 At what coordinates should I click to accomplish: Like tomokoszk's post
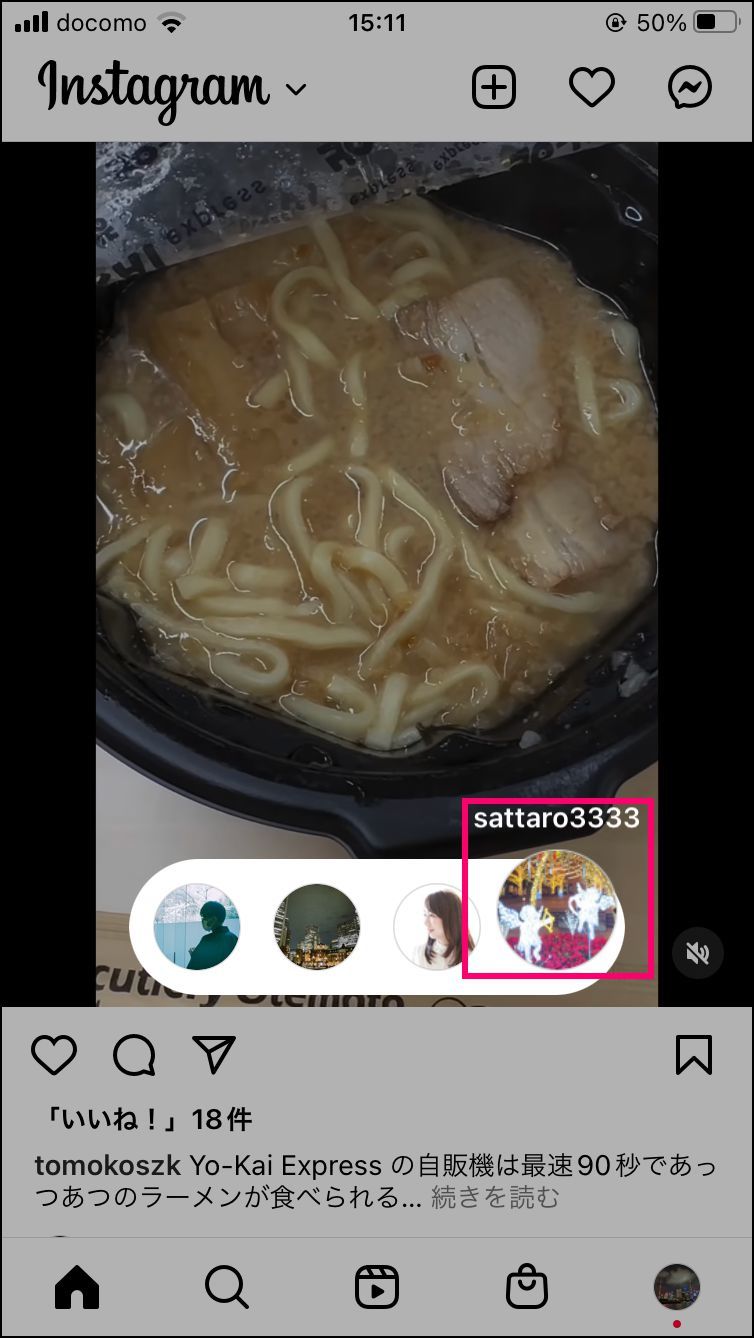[x=54, y=1055]
